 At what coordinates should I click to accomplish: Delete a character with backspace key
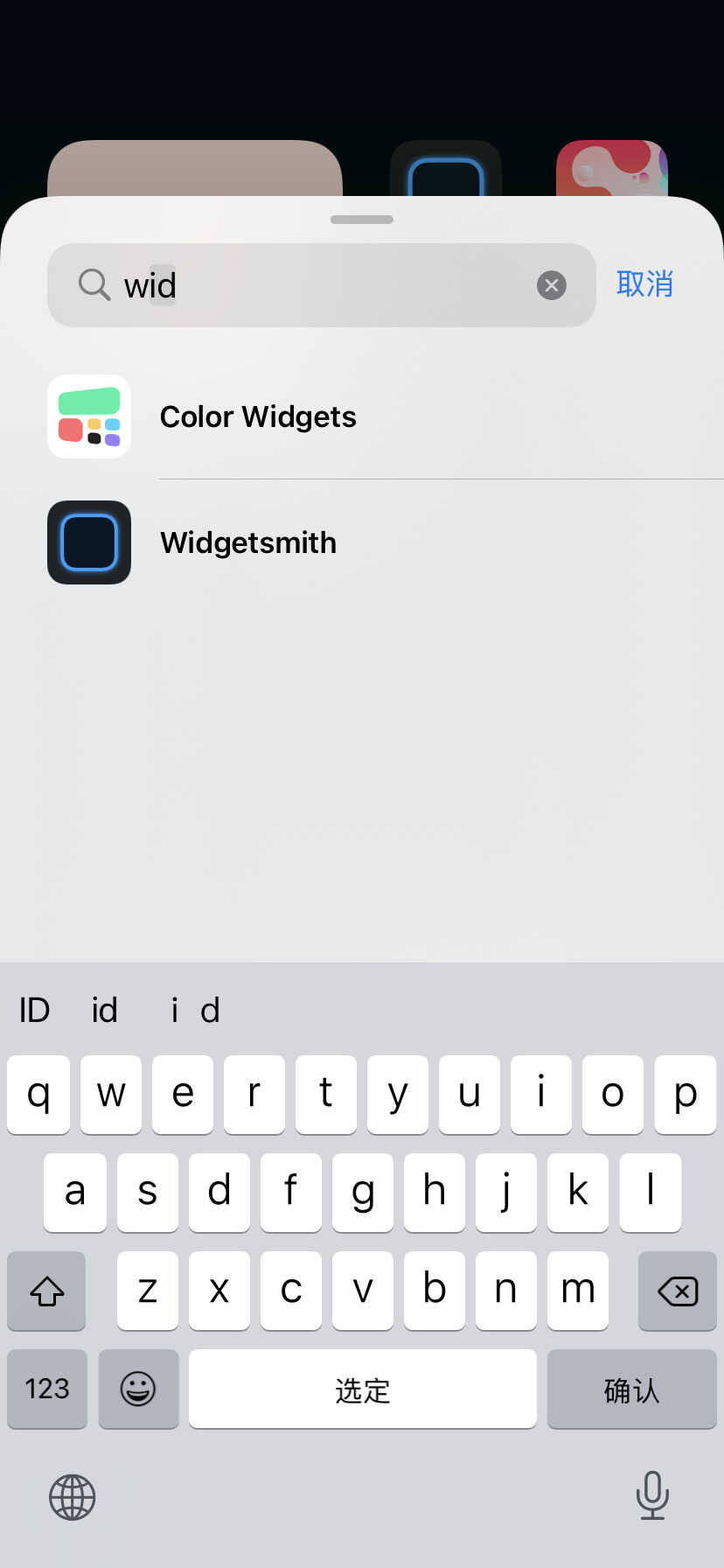click(677, 1291)
